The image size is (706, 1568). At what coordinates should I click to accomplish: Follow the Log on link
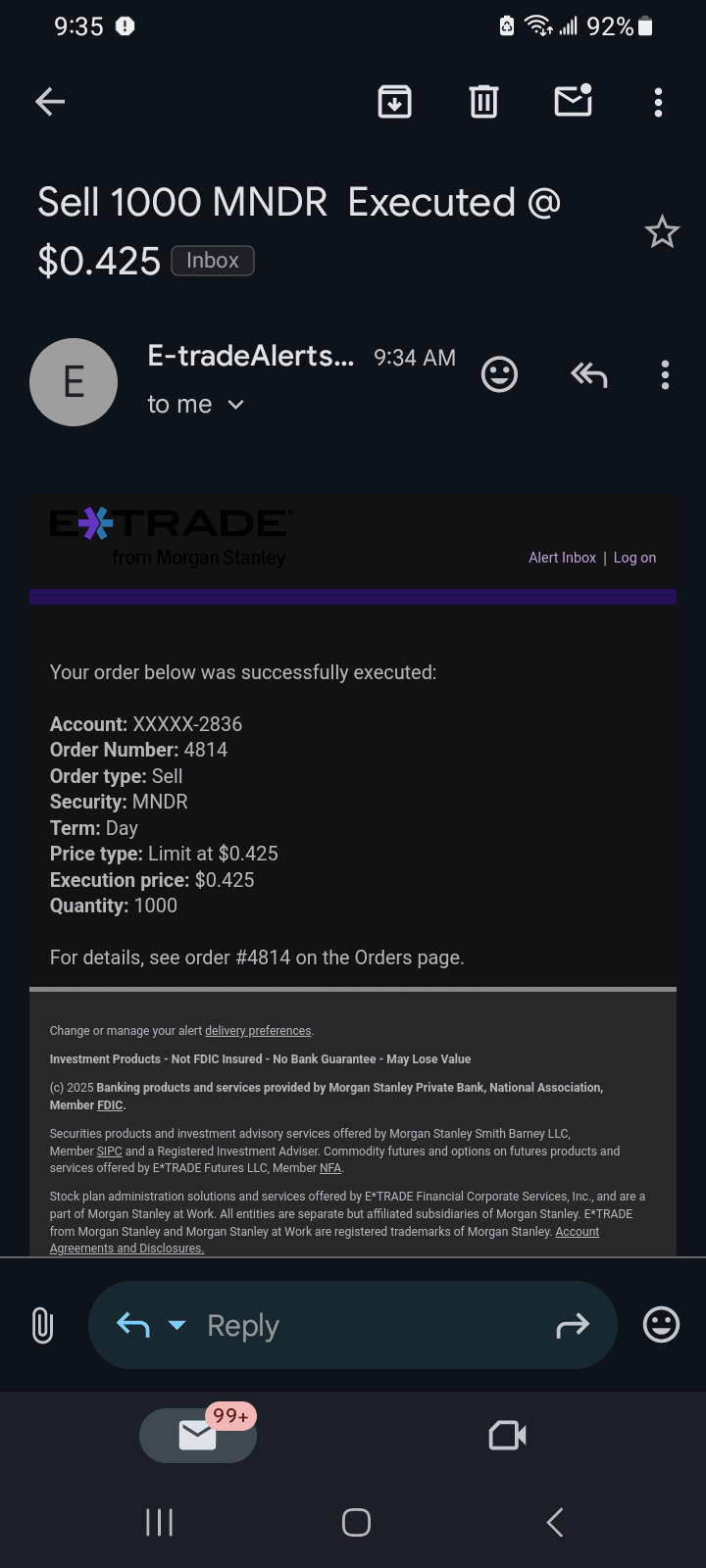pos(634,558)
